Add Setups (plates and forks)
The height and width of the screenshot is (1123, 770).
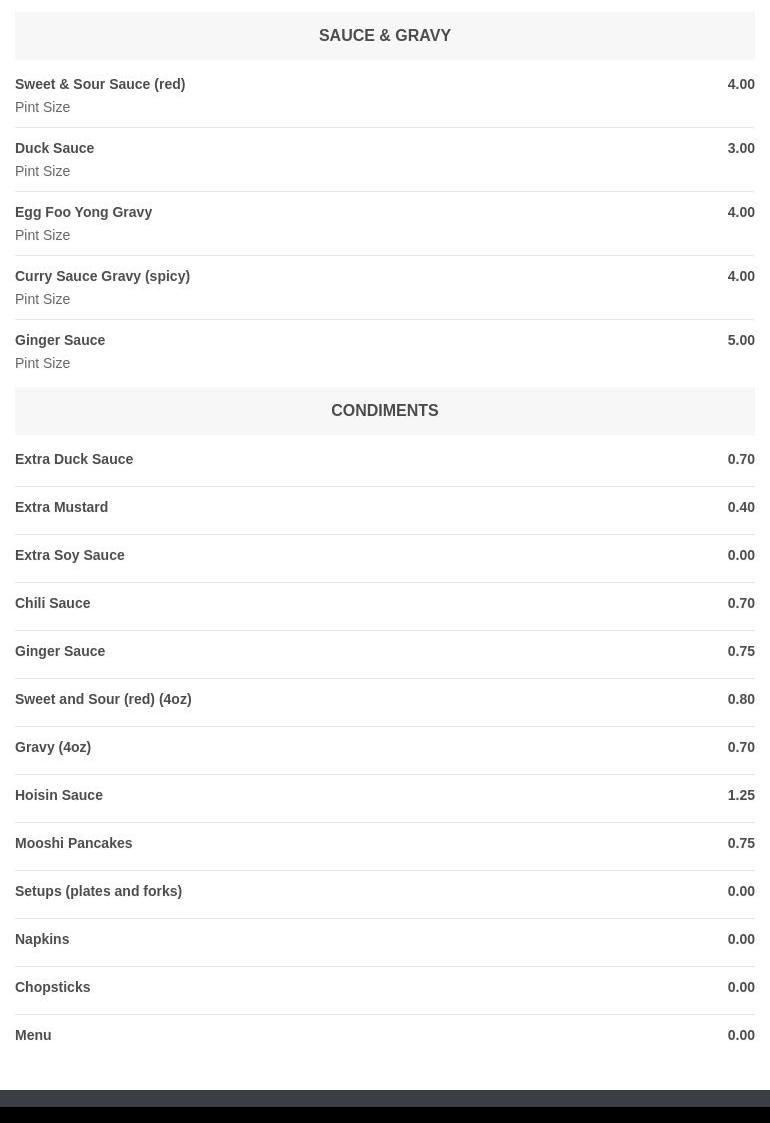[98, 892]
